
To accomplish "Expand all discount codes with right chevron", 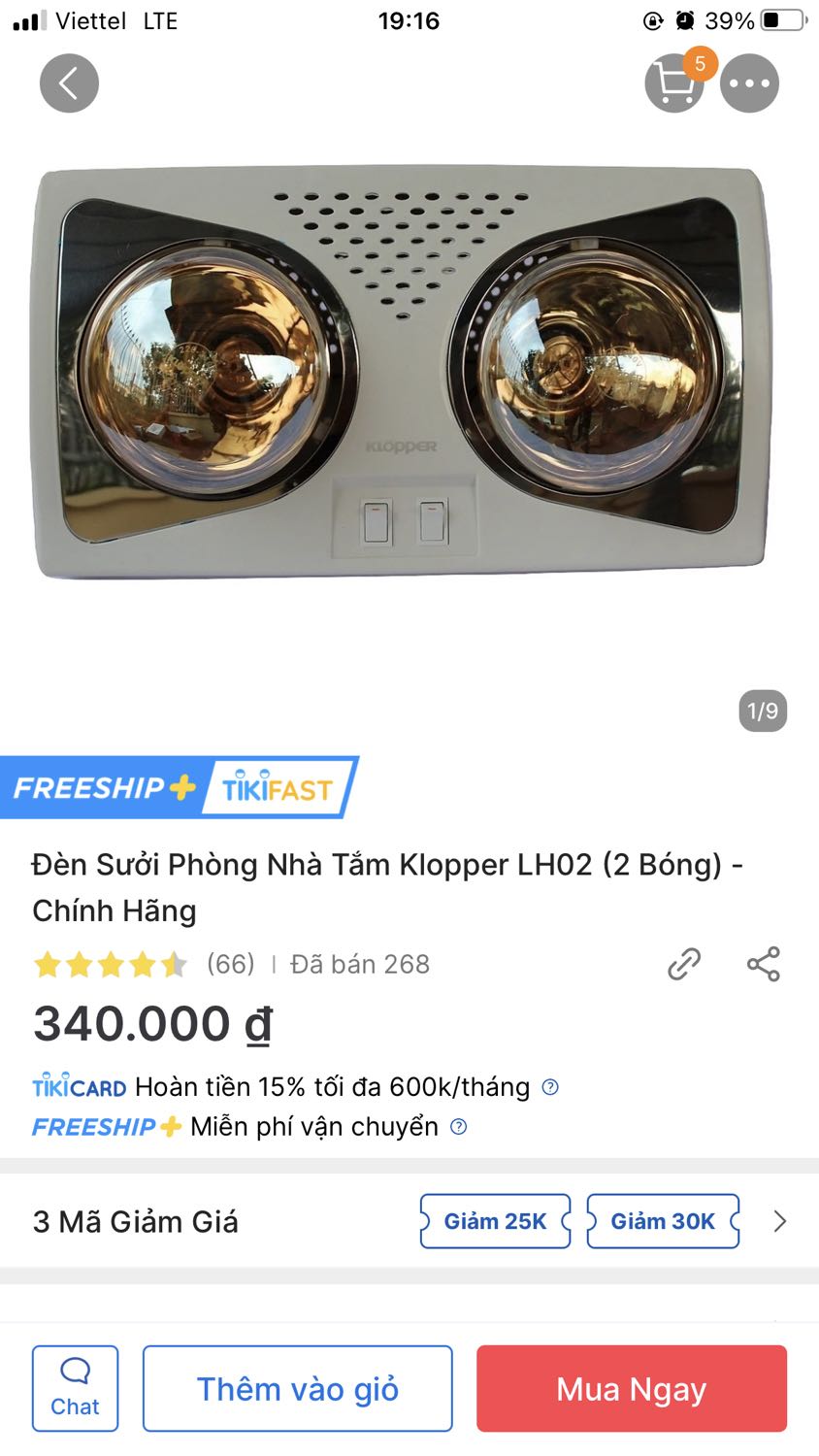I will (x=780, y=1221).
